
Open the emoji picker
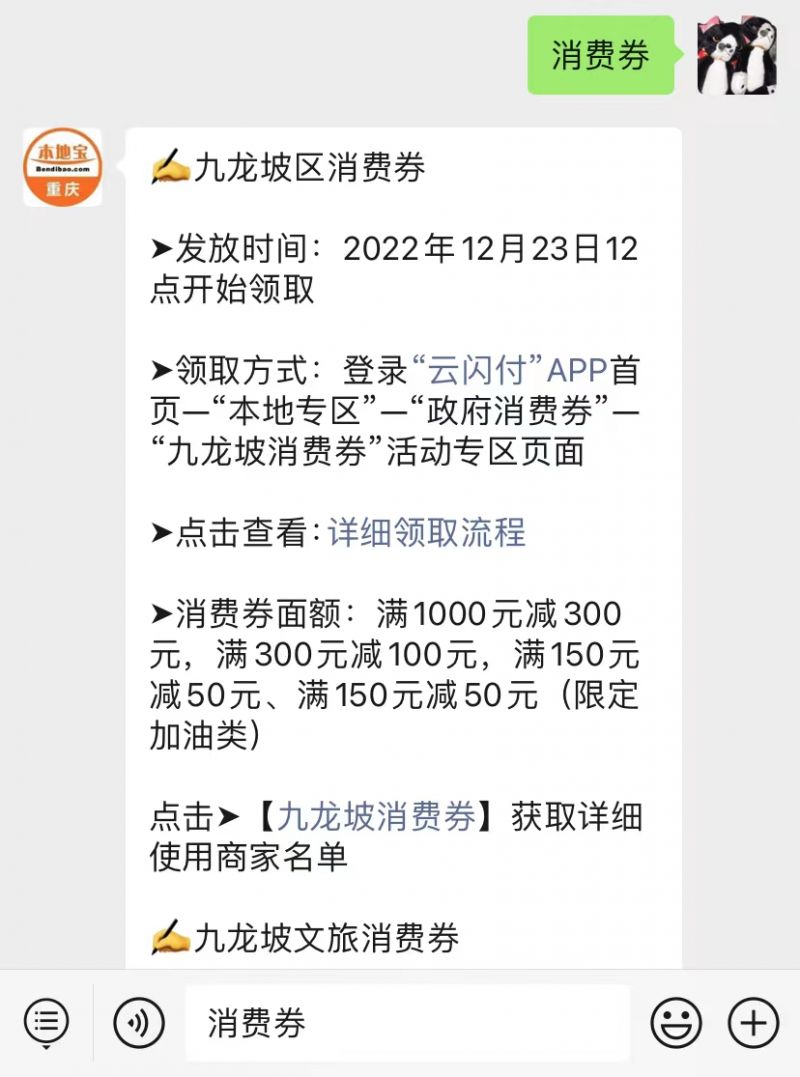tap(676, 1022)
